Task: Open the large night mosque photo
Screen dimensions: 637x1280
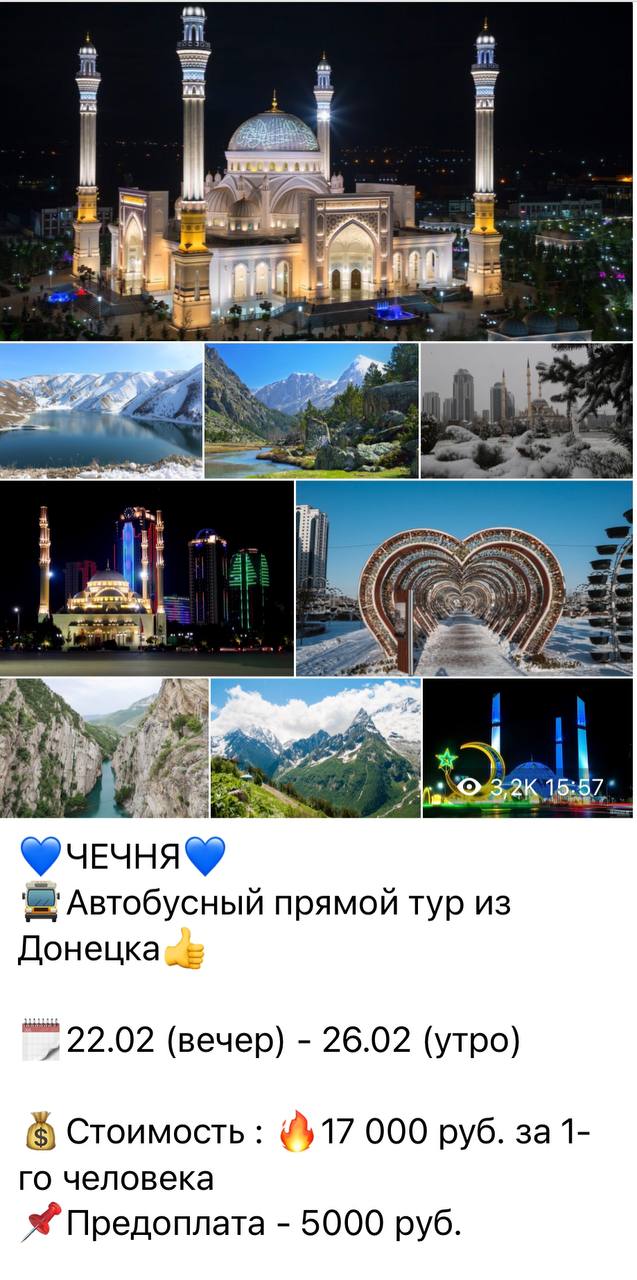Action: tap(318, 172)
